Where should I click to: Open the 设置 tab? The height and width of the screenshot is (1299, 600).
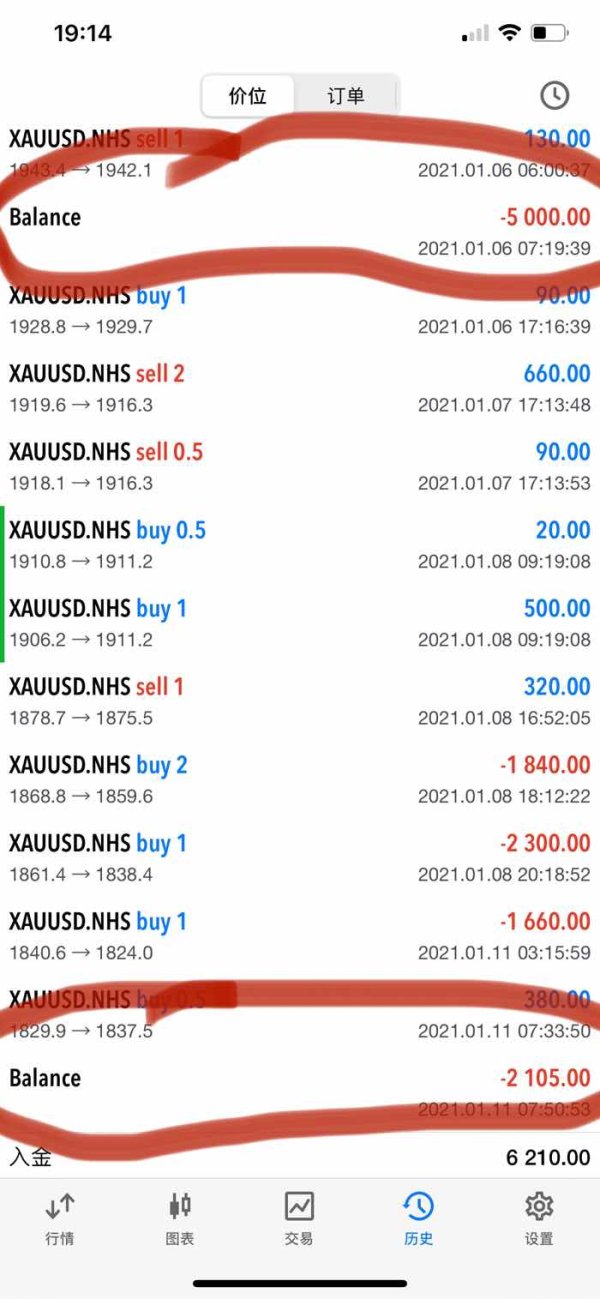(539, 1218)
